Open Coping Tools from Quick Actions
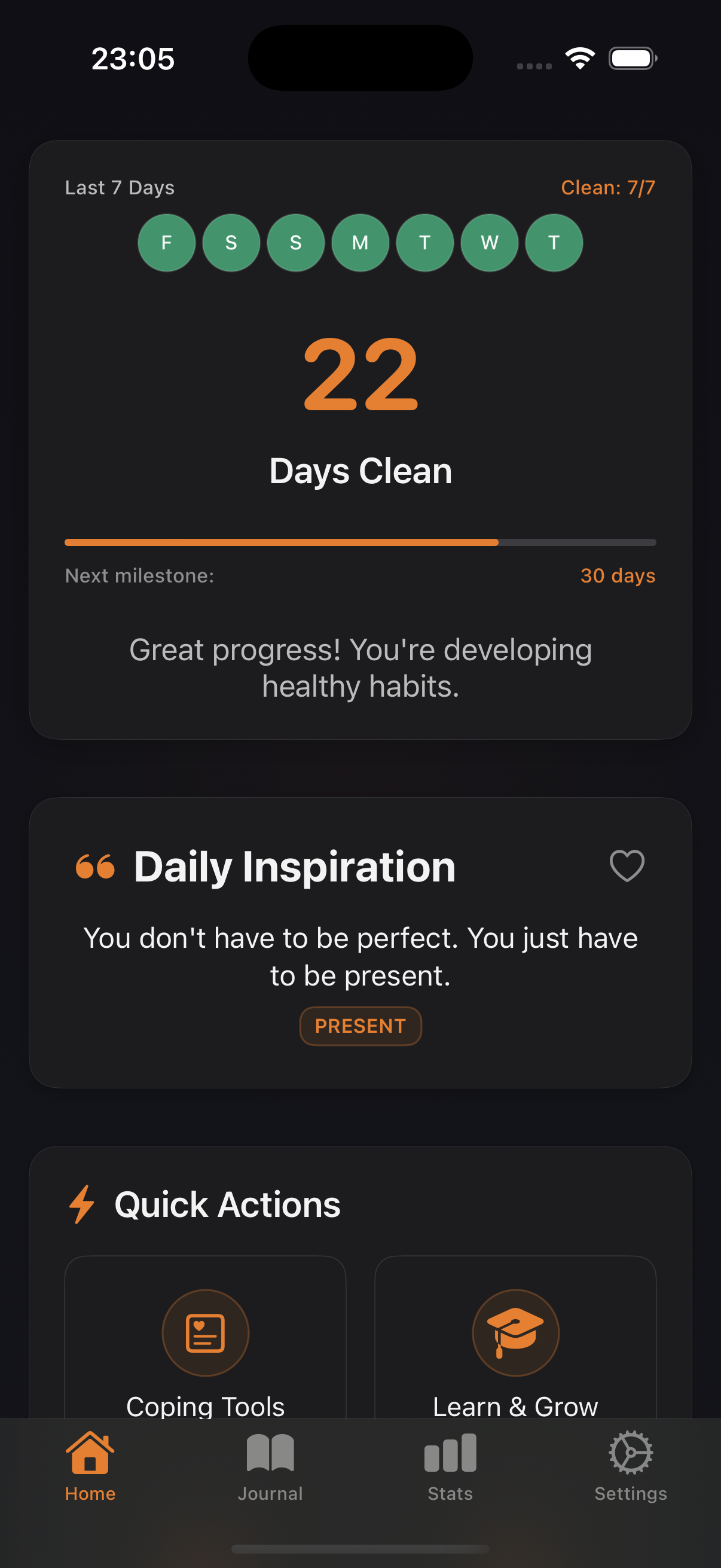Screen dimensions: 721x1568 (205, 1332)
